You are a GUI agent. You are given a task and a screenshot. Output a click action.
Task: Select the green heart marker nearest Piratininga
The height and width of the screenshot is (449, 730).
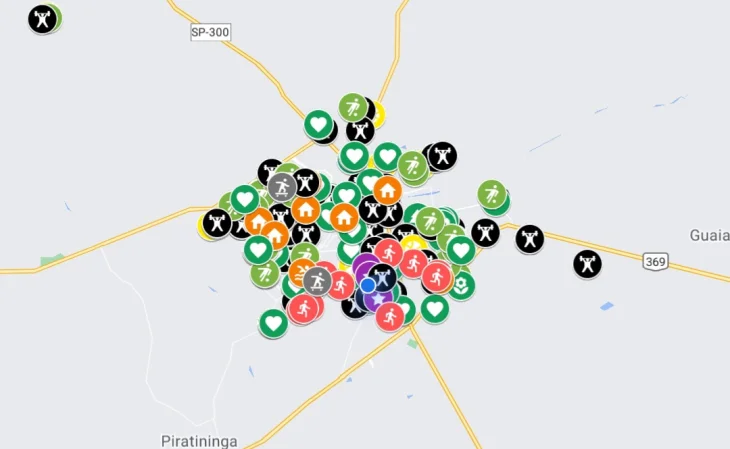(x=273, y=323)
